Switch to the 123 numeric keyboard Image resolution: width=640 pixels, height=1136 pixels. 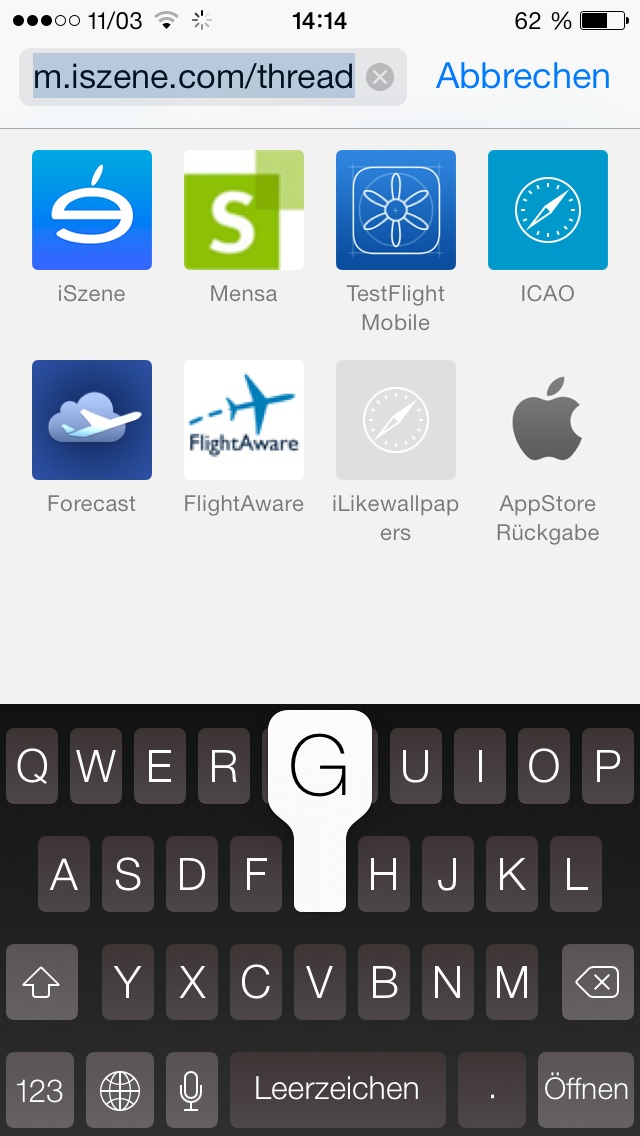(x=40, y=1089)
